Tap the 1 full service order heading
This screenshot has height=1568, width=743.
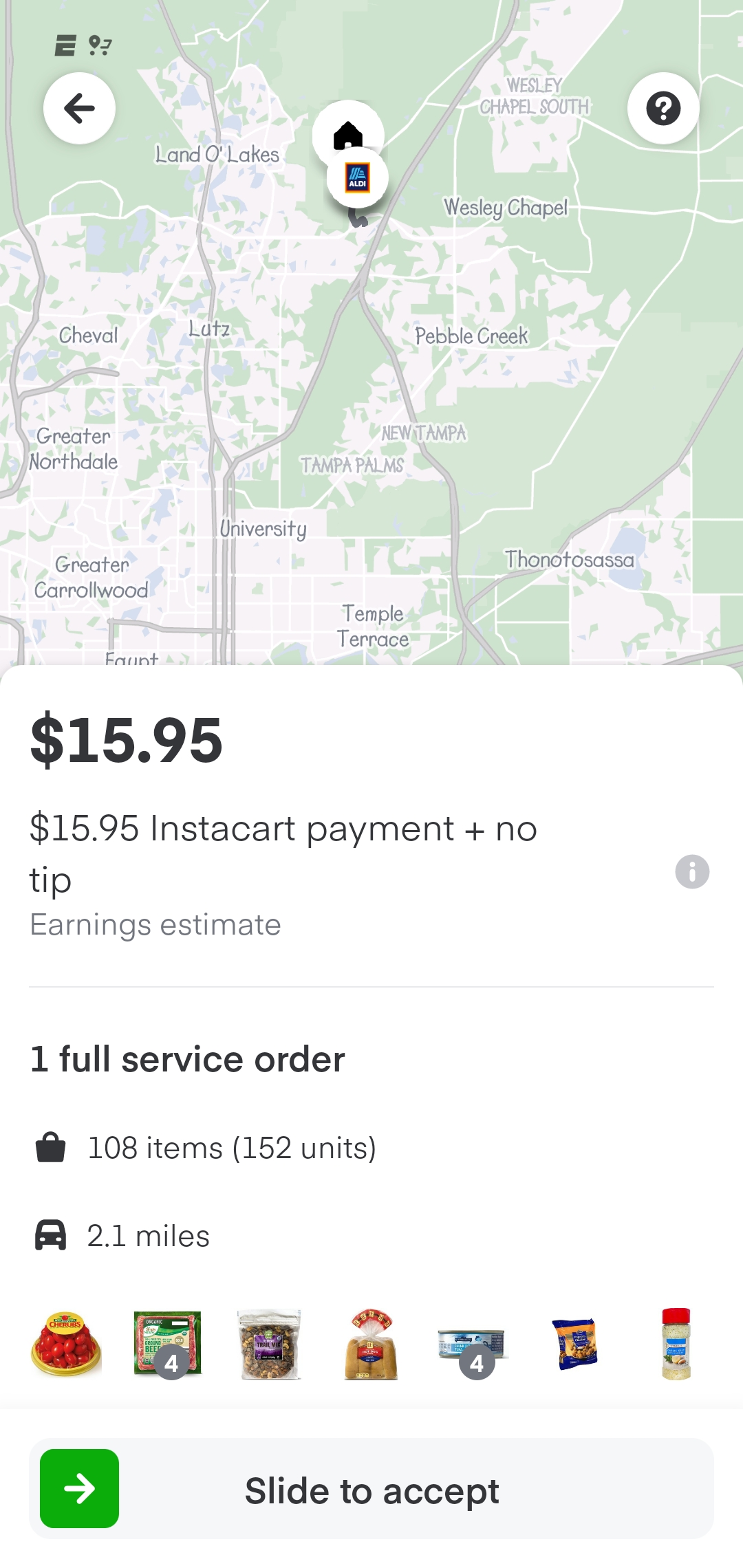186,1059
